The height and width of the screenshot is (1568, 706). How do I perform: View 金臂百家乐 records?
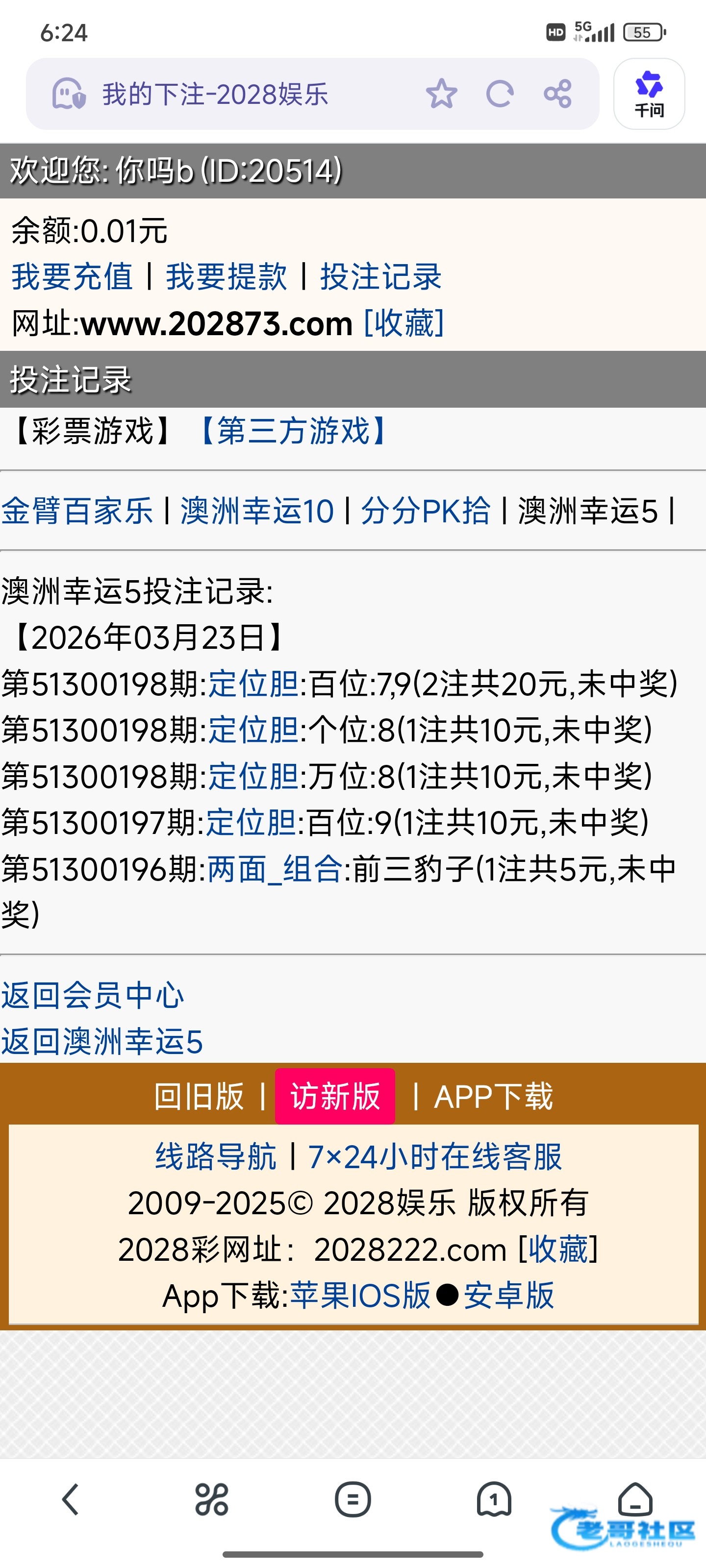pos(77,511)
